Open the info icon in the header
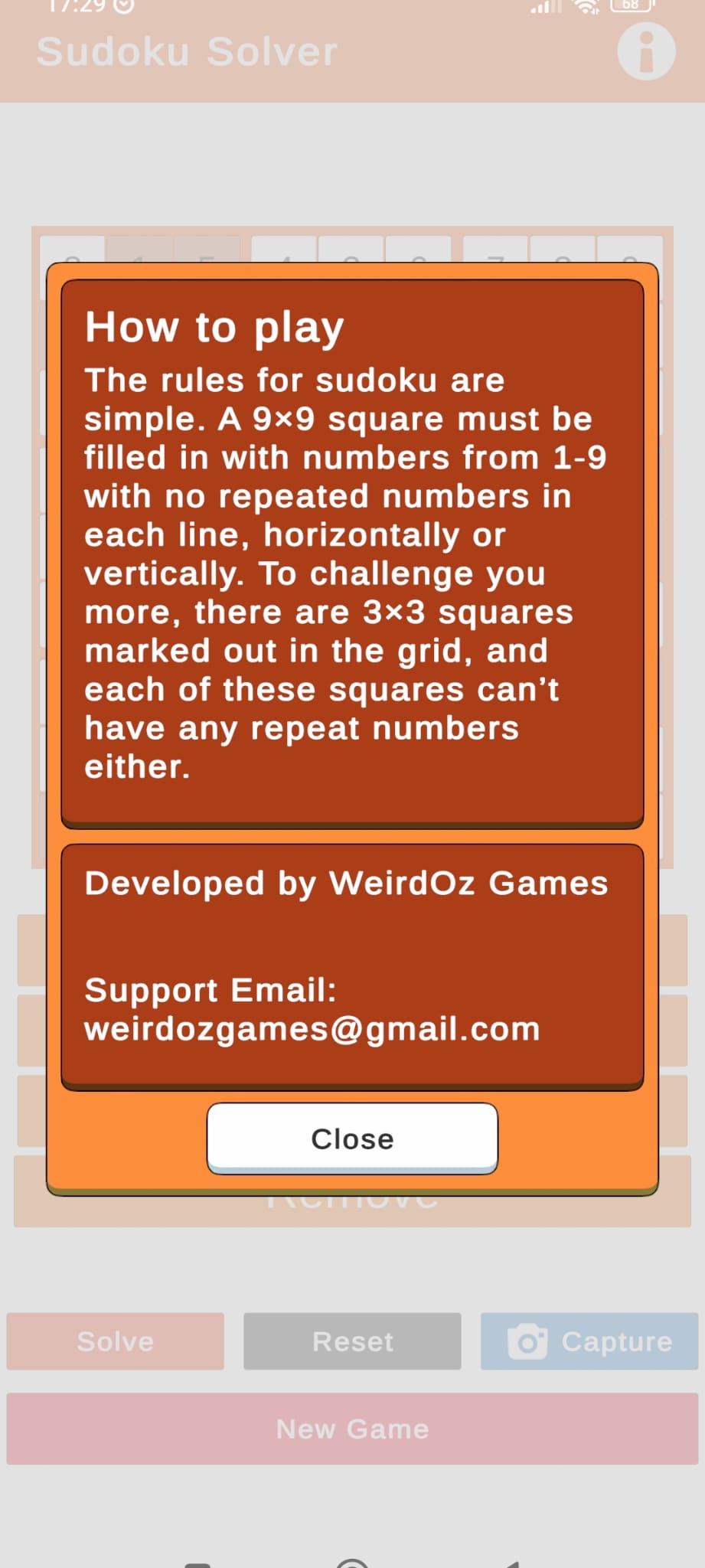Image resolution: width=705 pixels, height=1568 pixels. coord(646,51)
